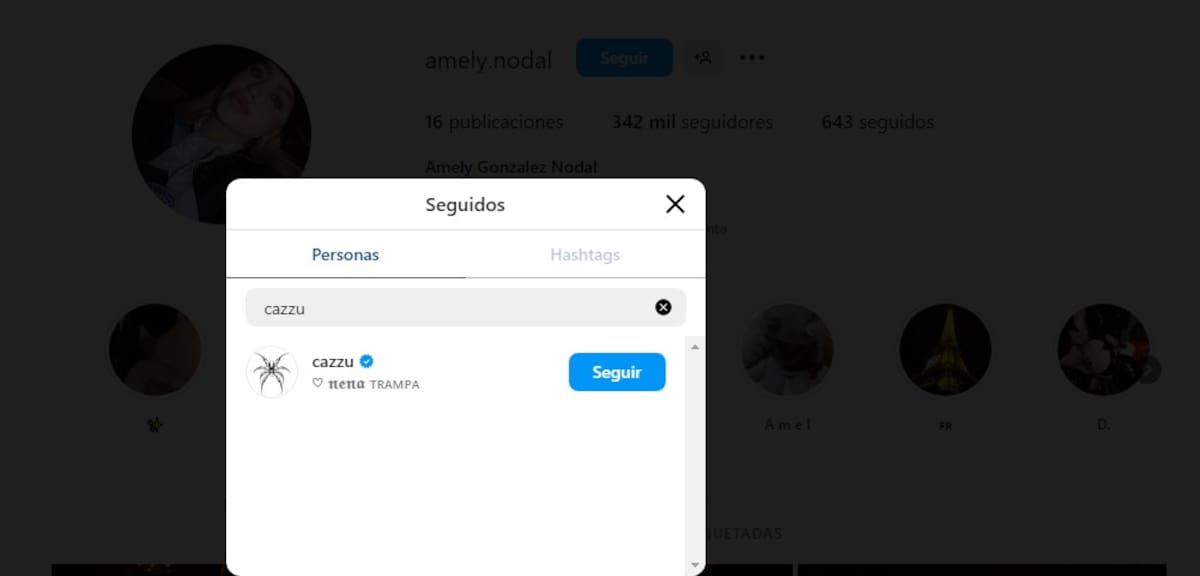
Task: Select the Personas tab
Action: (x=345, y=255)
